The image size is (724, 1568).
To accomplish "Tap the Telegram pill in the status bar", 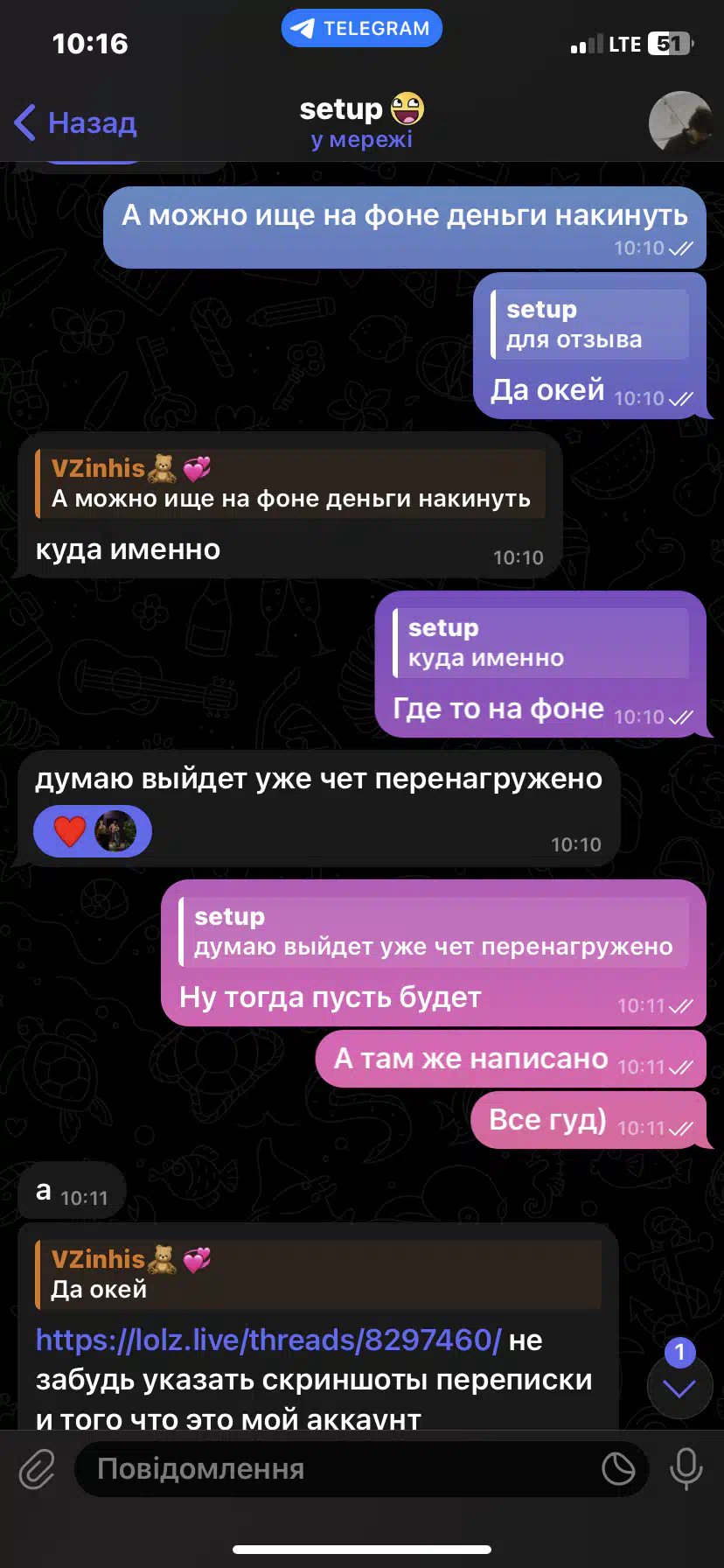I will [x=362, y=28].
